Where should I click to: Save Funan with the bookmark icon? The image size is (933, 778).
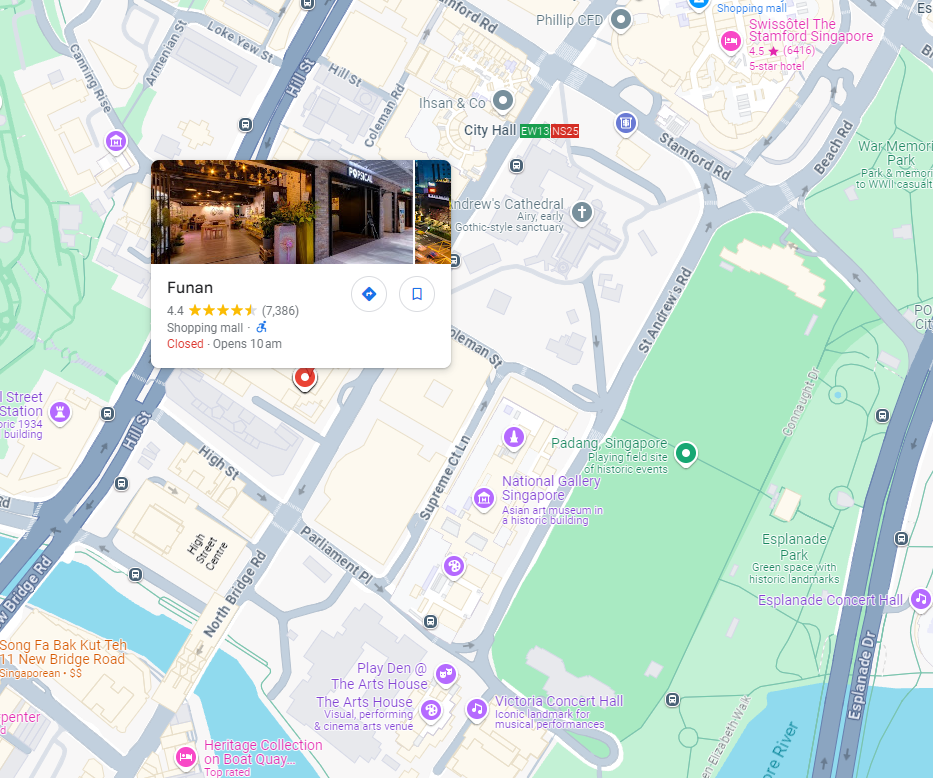pos(417,294)
